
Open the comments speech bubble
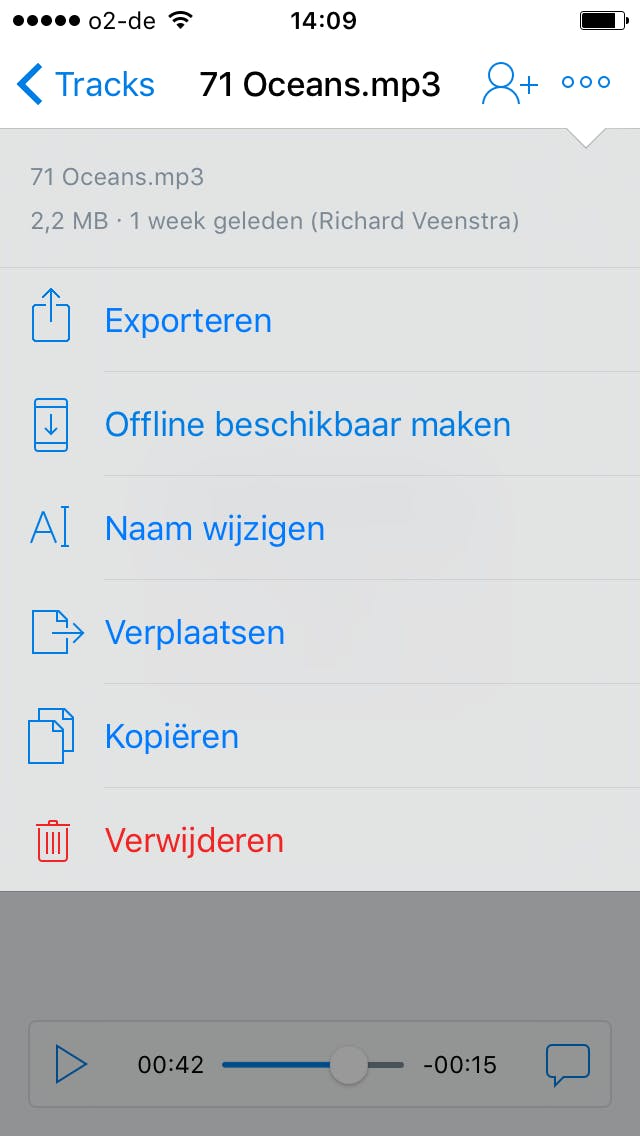point(567,1064)
